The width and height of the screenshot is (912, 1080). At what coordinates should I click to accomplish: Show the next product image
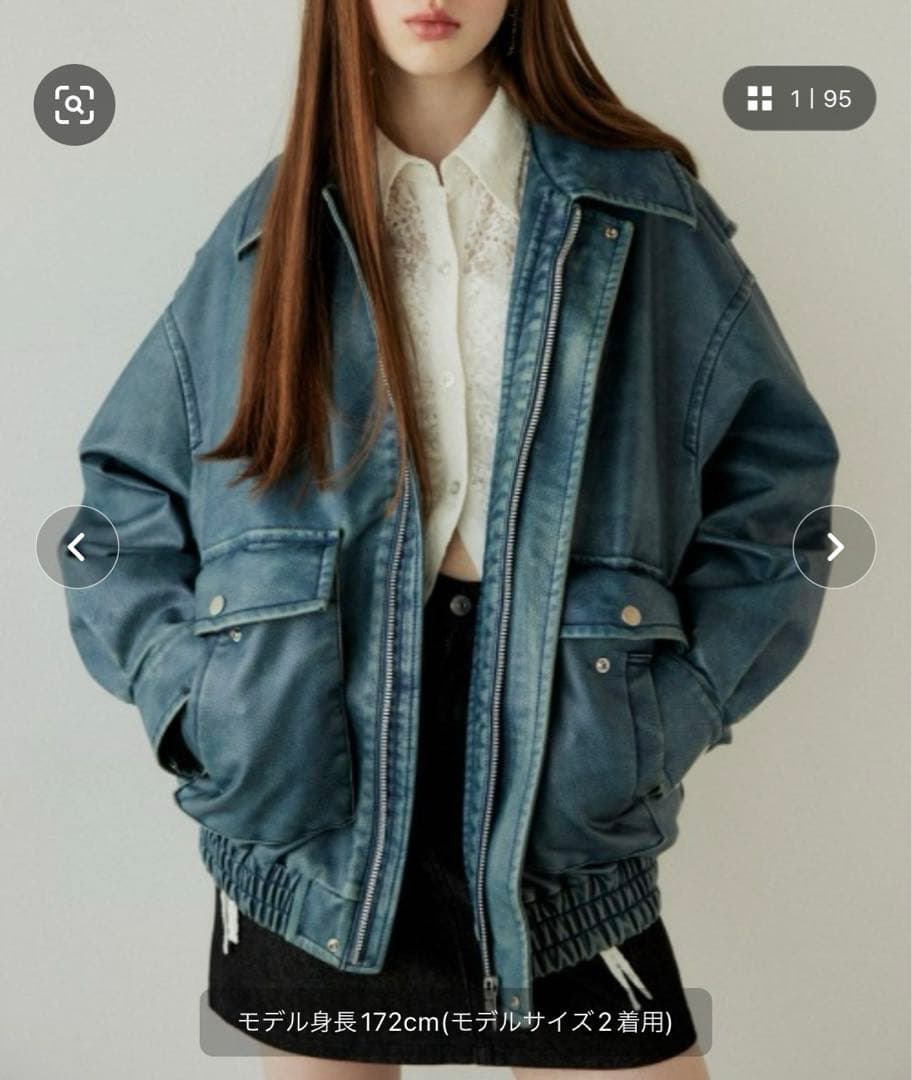click(834, 547)
